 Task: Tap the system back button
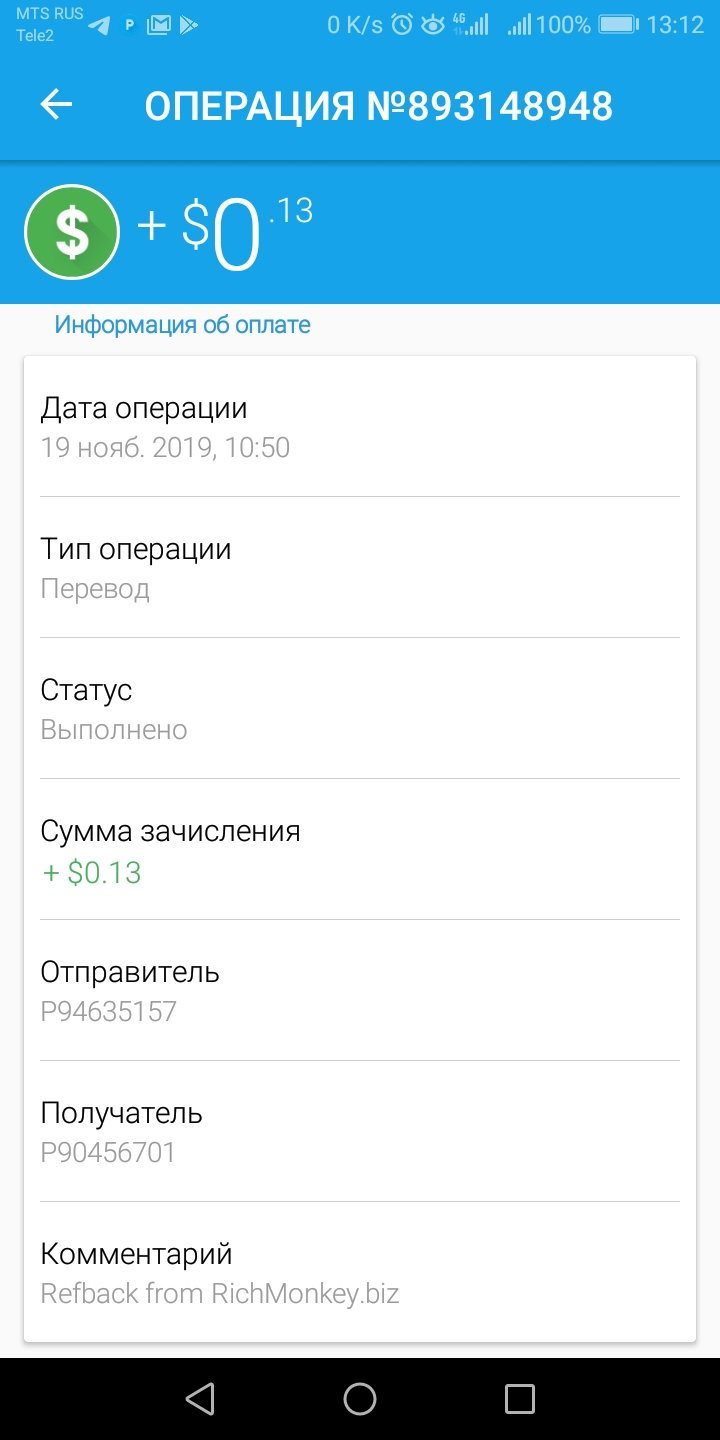200,1398
